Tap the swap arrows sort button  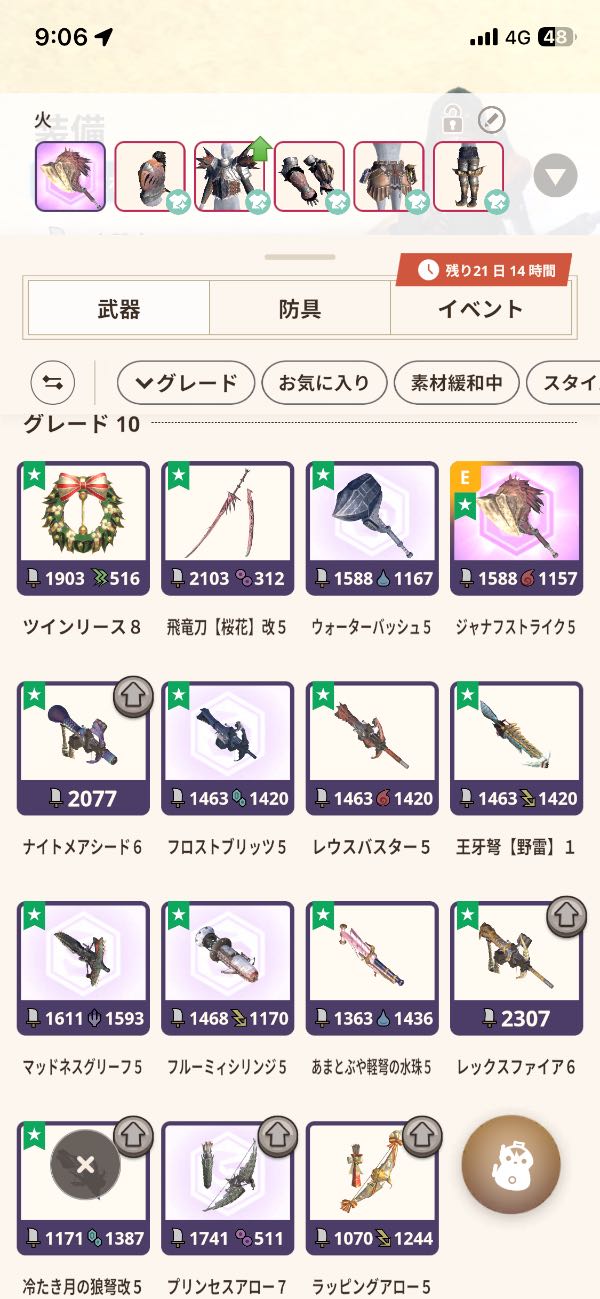(x=53, y=382)
